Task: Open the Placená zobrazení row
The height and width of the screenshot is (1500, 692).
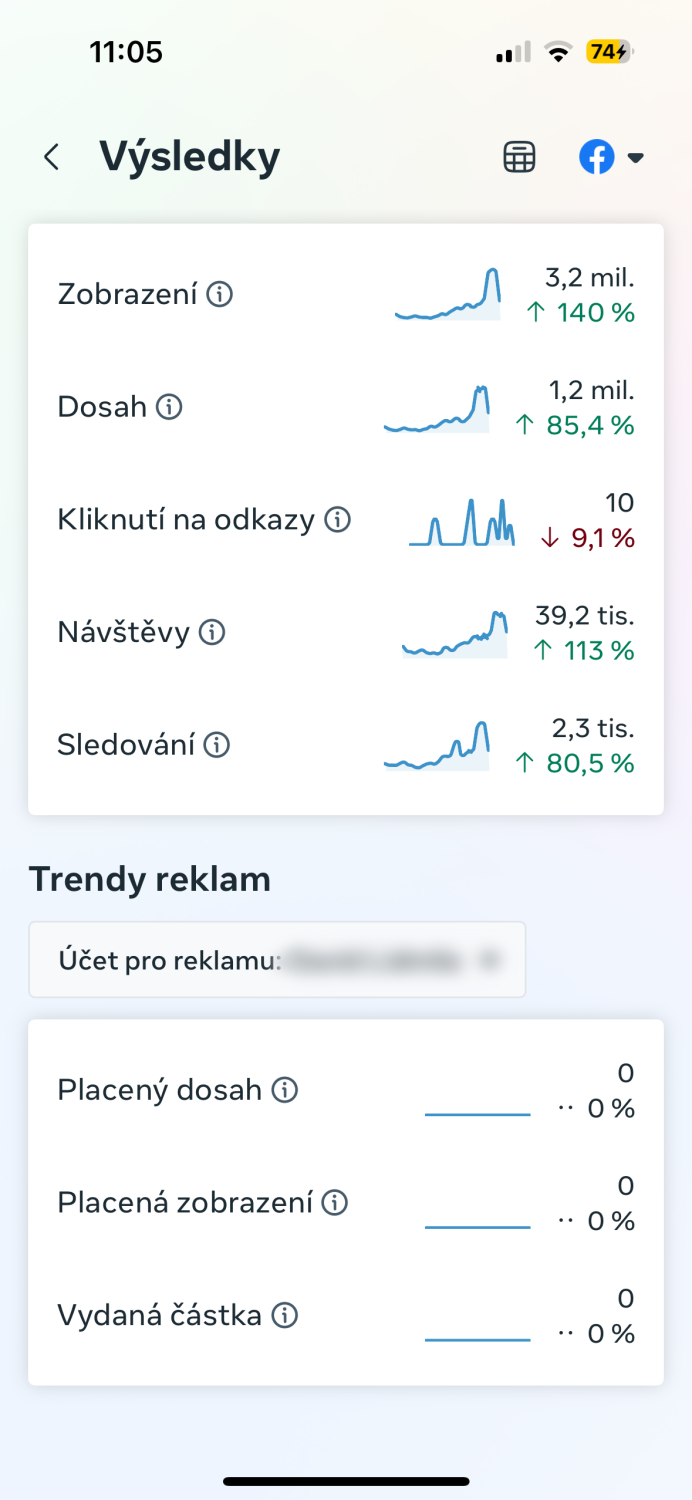Action: click(346, 1203)
